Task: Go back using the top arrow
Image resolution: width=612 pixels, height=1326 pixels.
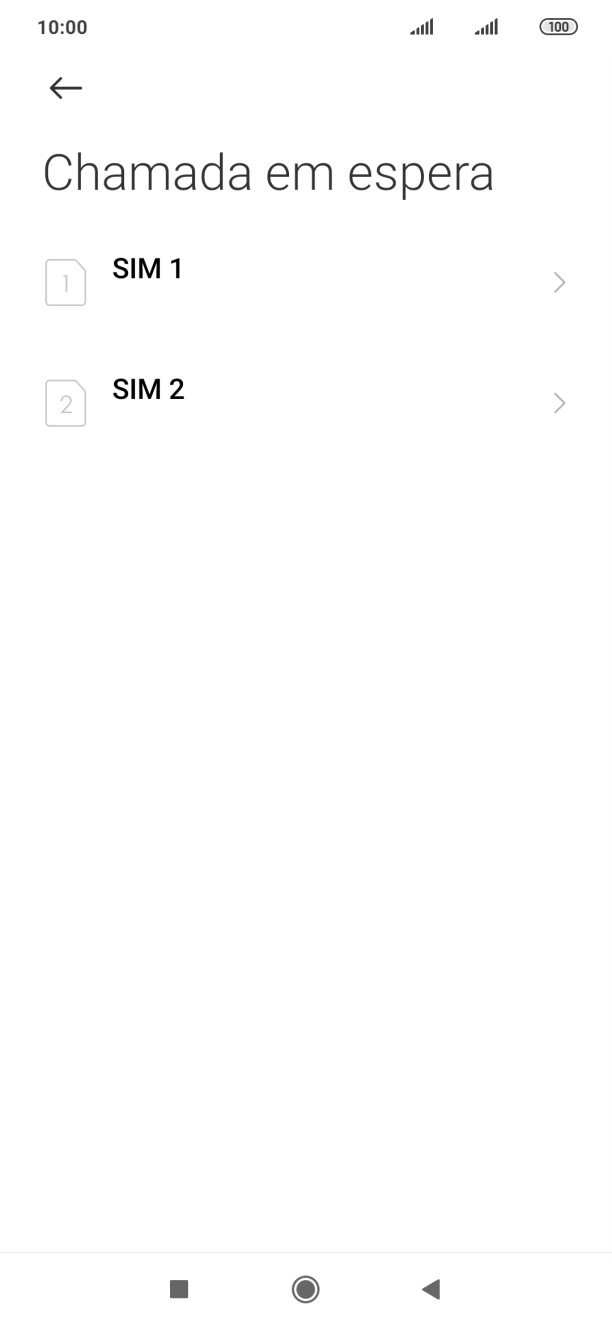Action: click(65, 88)
